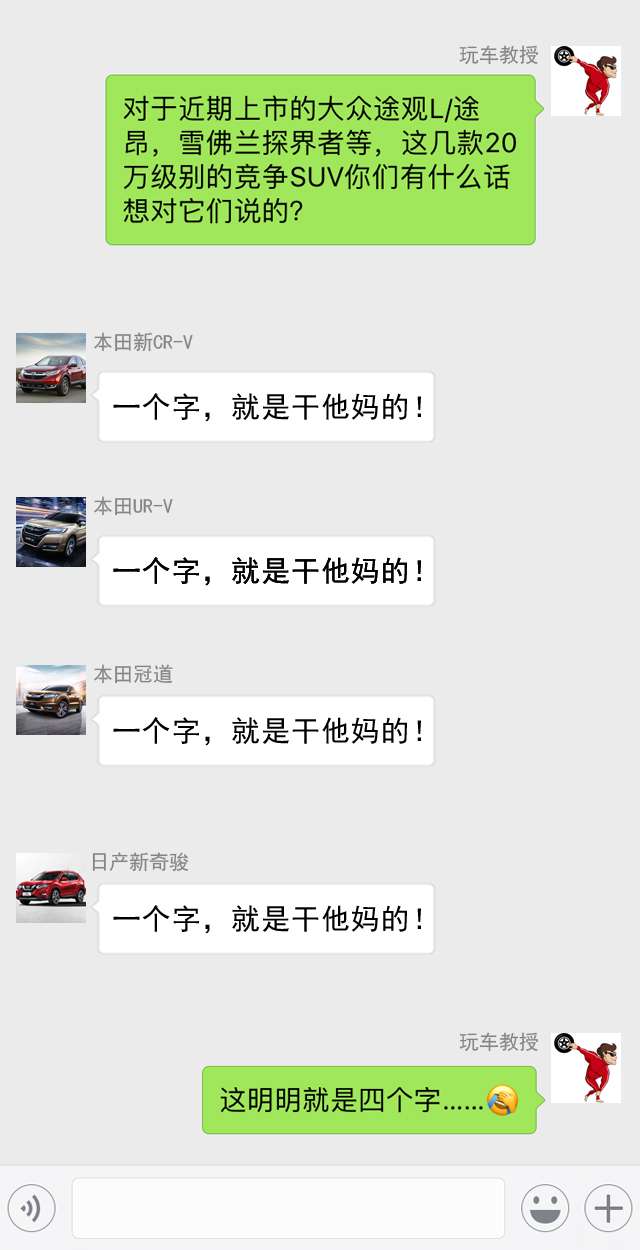This screenshot has width=640, height=1250.
Task: Tap 玩车教授's avatar beside the 四个字 message
Action: [586, 1068]
